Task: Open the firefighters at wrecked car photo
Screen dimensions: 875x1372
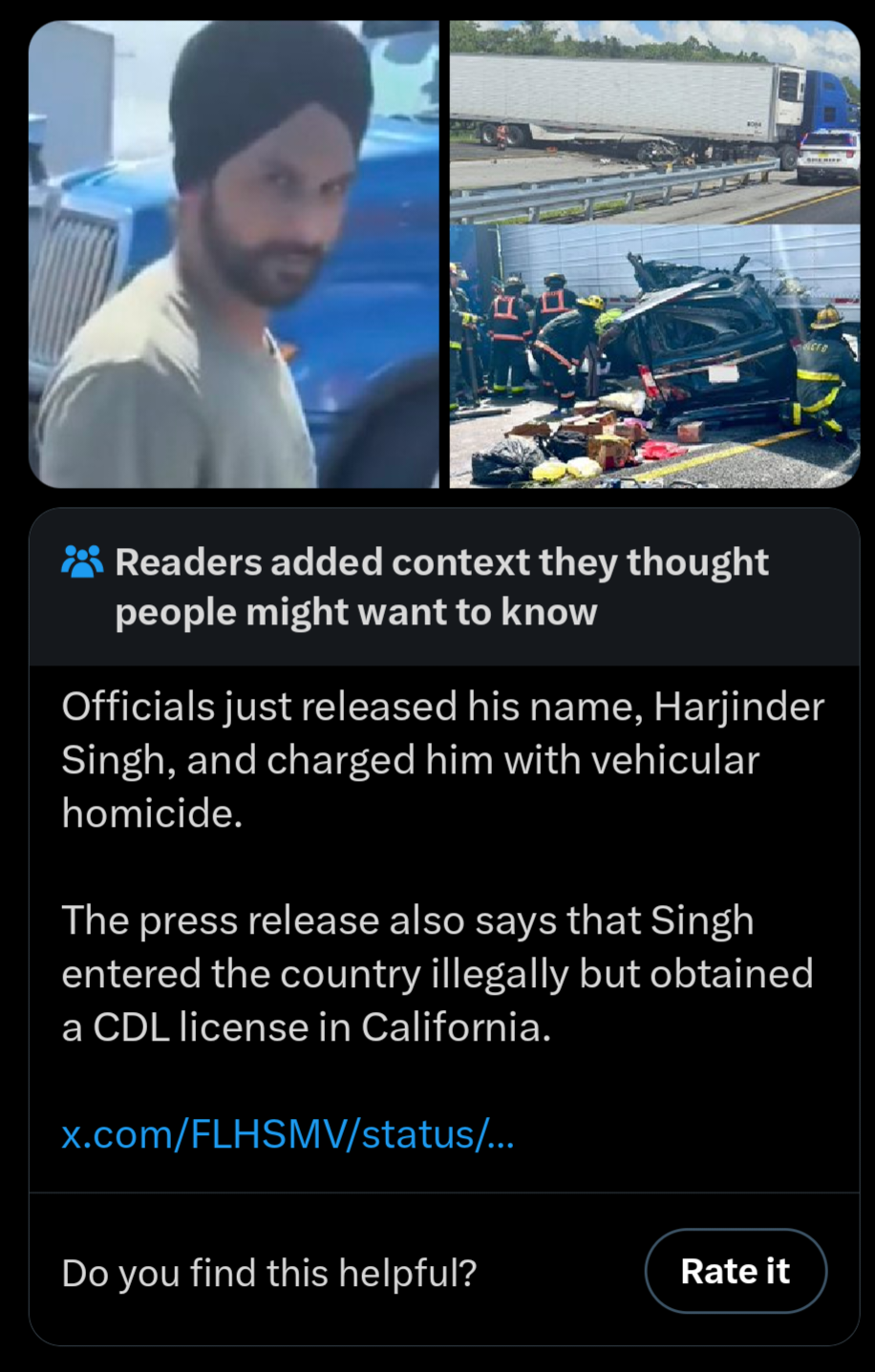Action: (x=654, y=356)
